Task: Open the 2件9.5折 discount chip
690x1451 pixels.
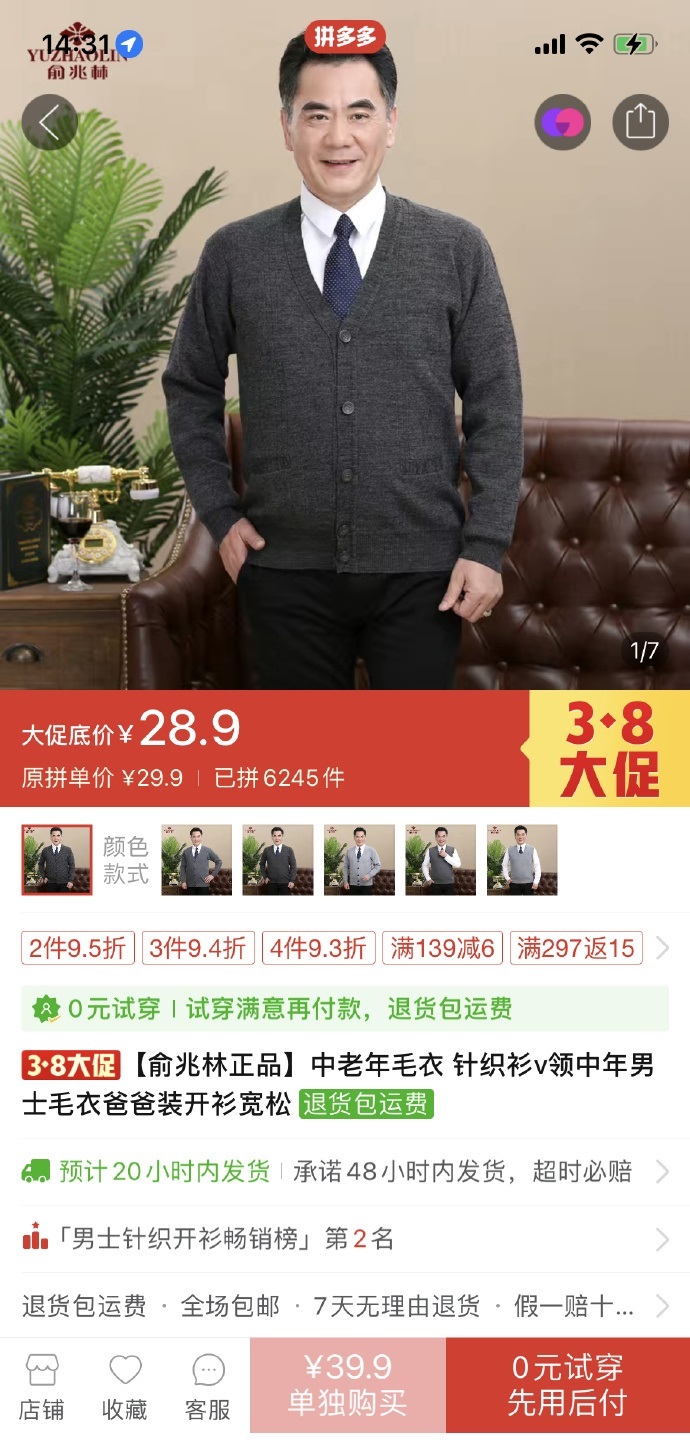Action: [x=78, y=948]
